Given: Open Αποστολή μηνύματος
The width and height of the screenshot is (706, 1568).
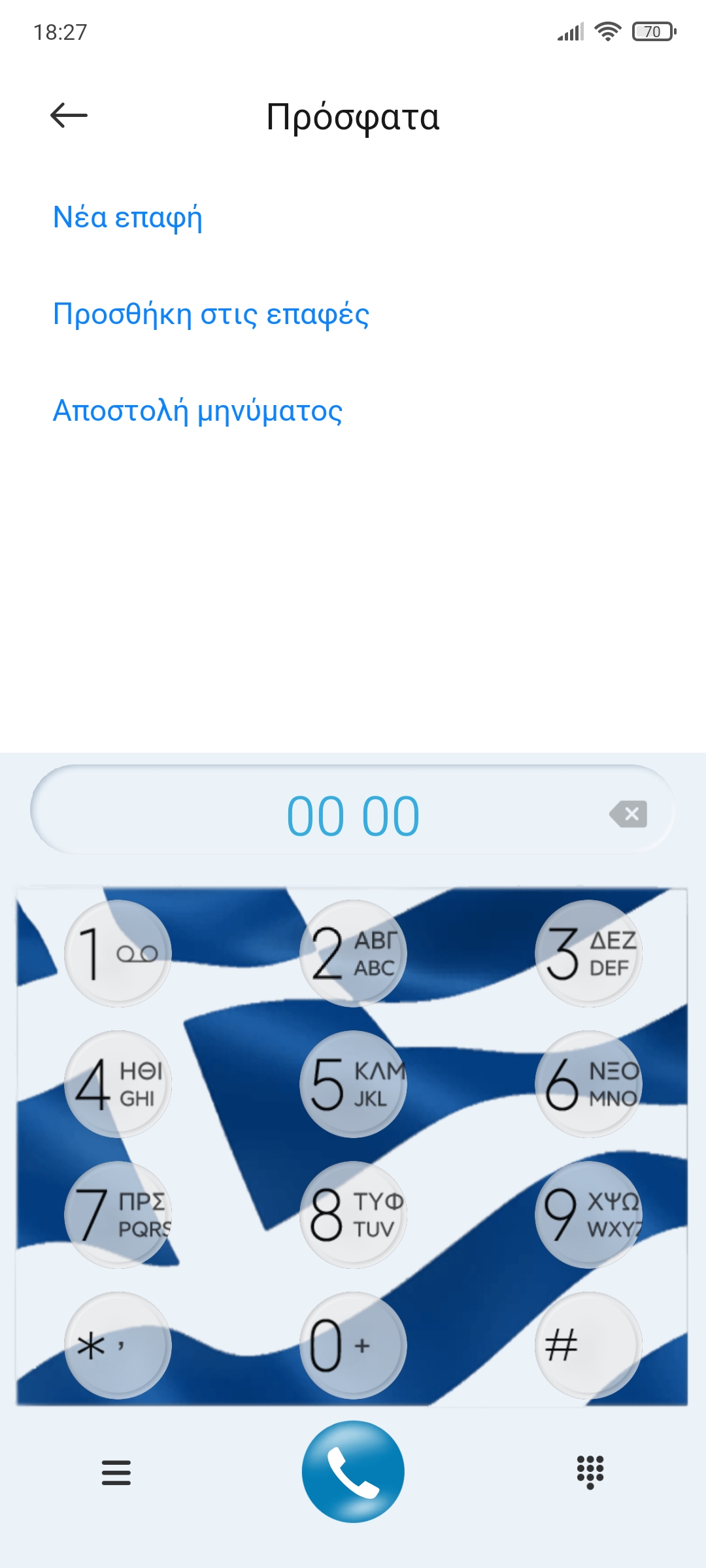Looking at the screenshot, I should (x=197, y=411).
